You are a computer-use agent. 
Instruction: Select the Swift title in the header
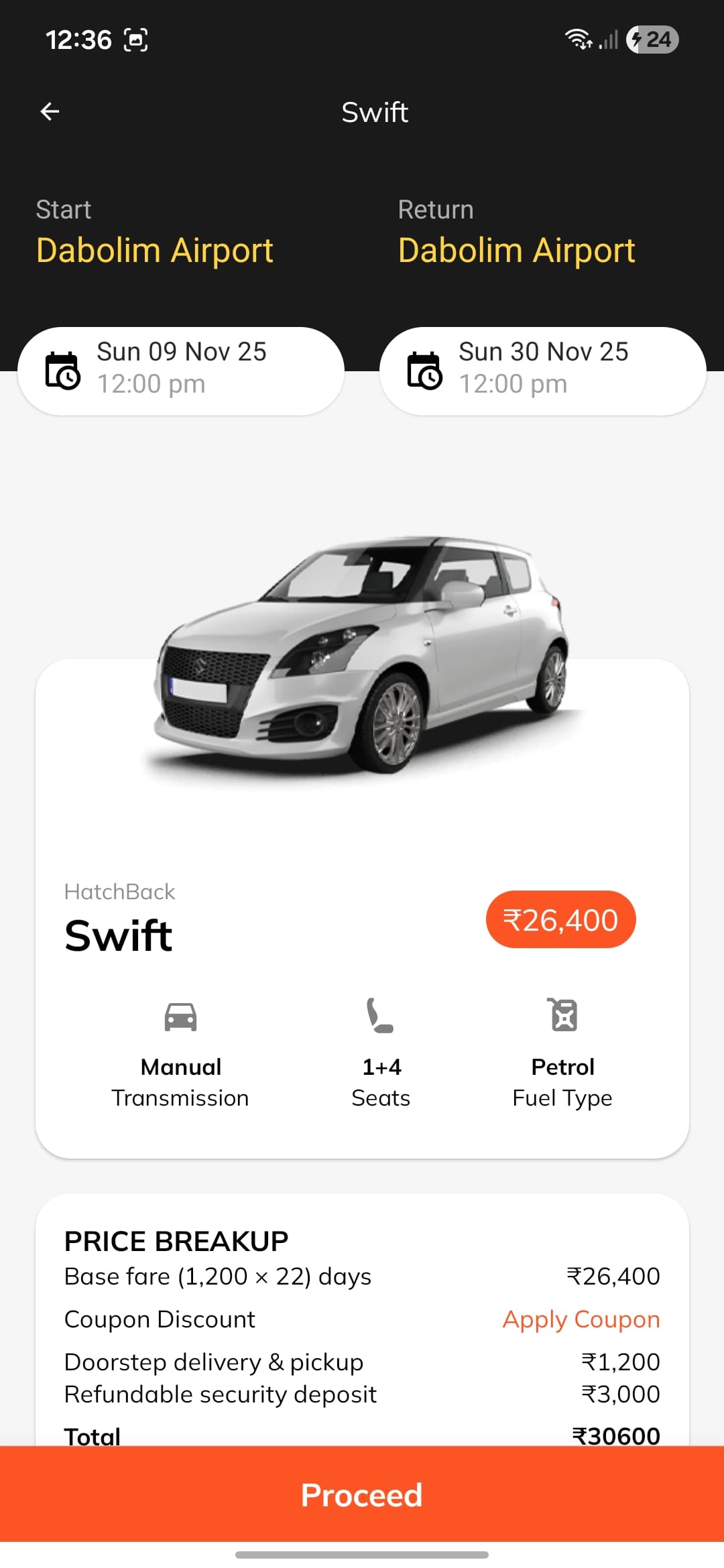point(375,111)
